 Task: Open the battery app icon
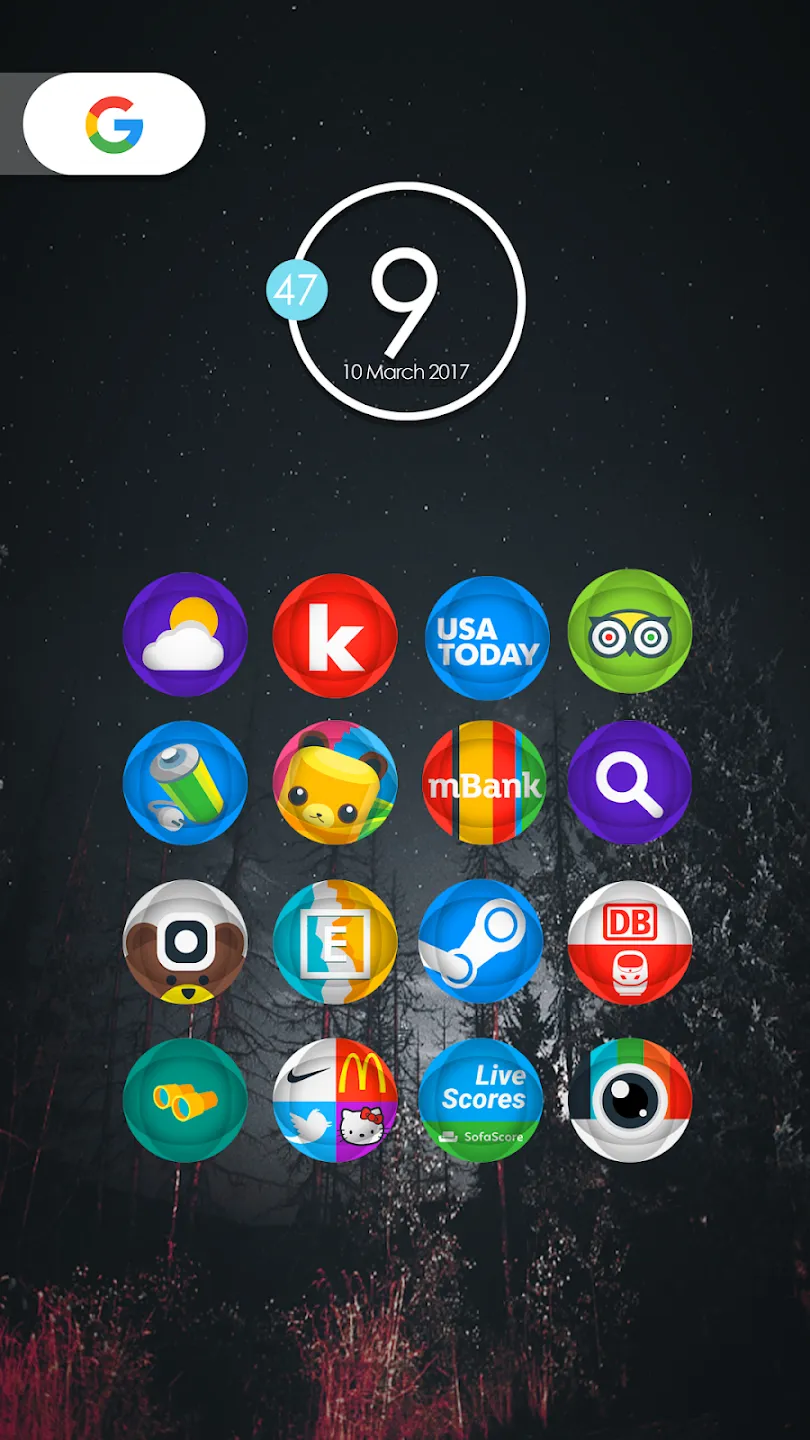point(185,783)
